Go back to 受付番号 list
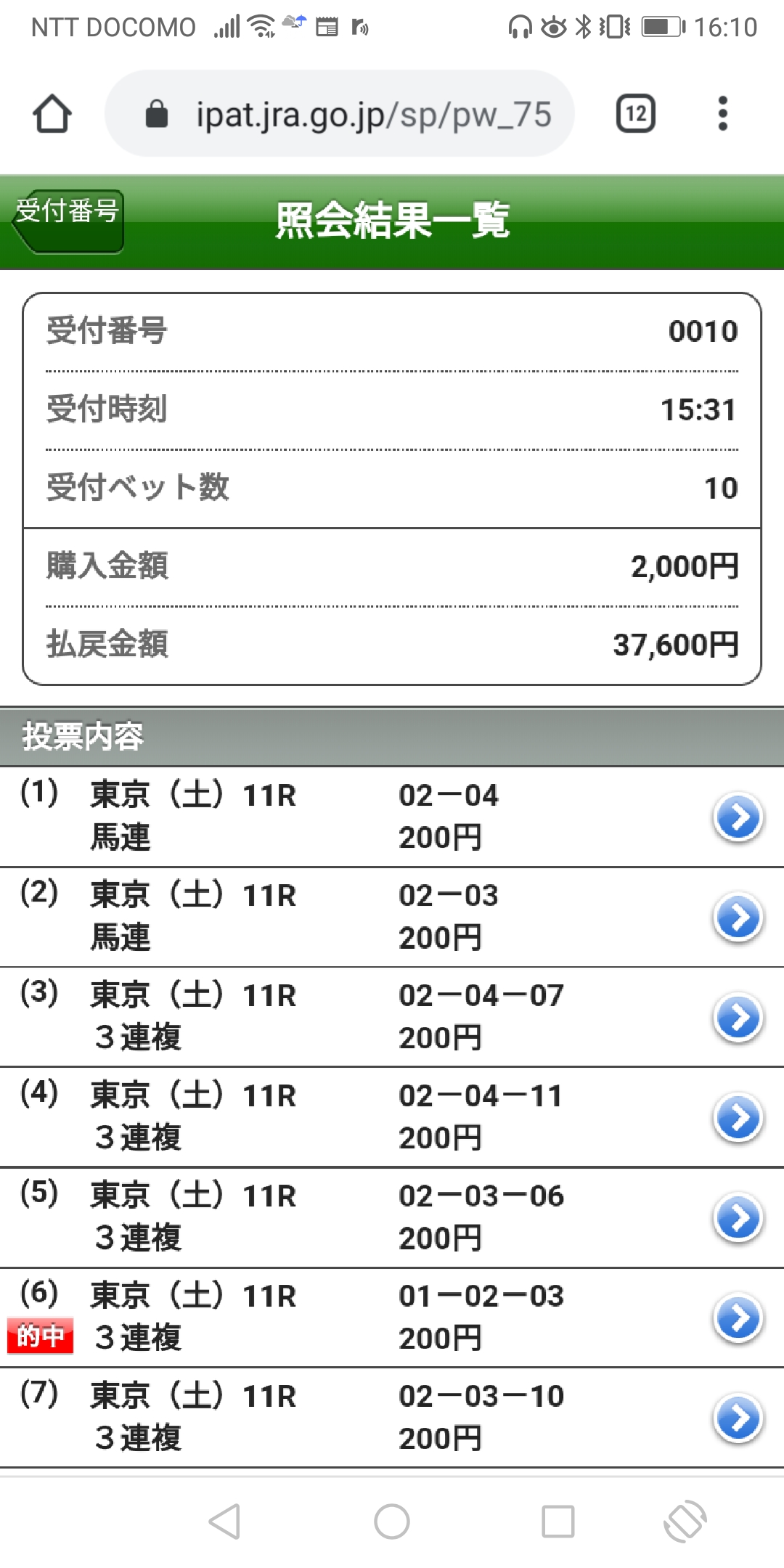Viewport: 784px width, 1568px height. tap(68, 221)
